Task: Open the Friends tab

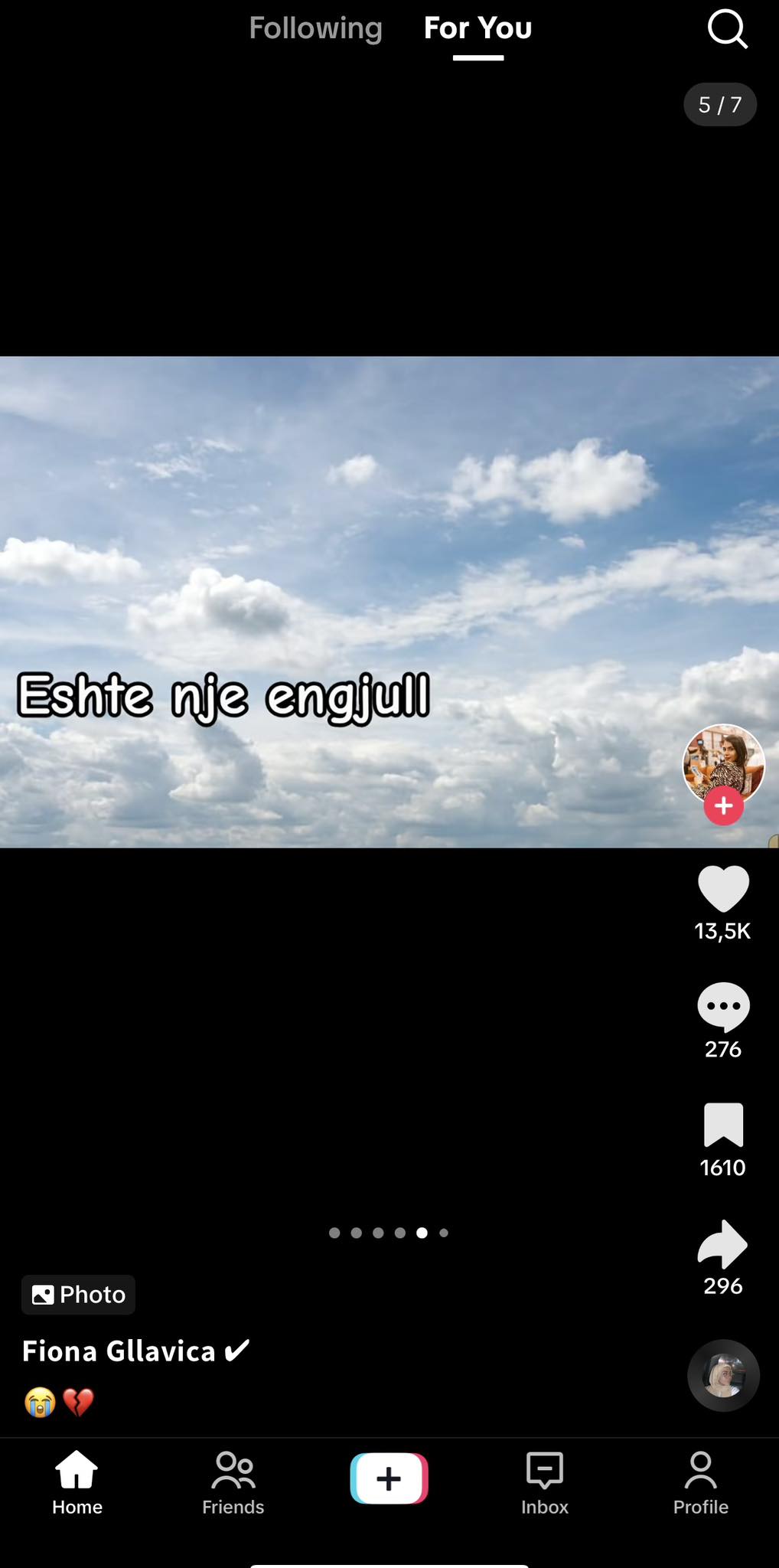Action: (x=233, y=1482)
